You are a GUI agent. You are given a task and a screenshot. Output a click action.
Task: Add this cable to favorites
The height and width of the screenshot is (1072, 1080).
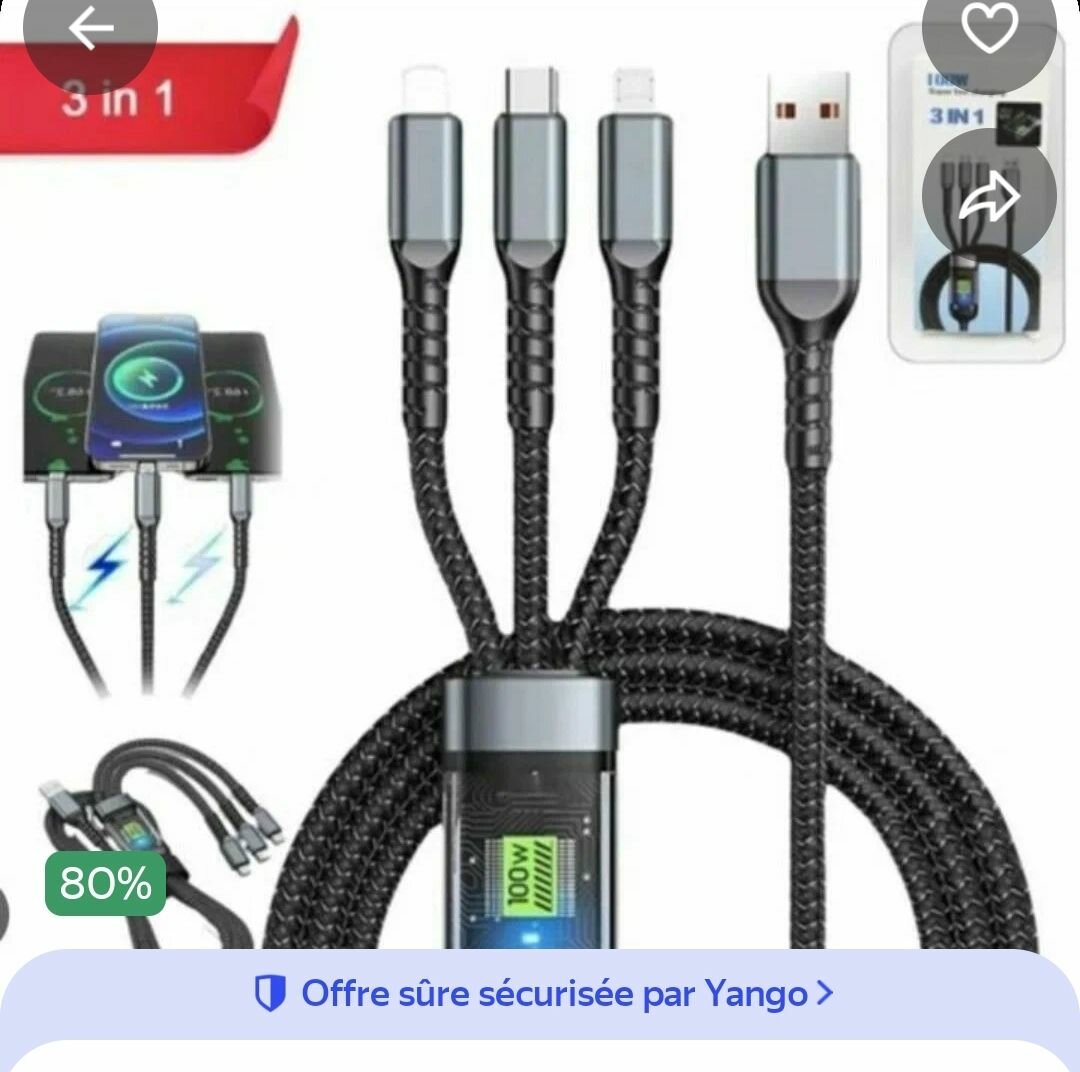988,31
